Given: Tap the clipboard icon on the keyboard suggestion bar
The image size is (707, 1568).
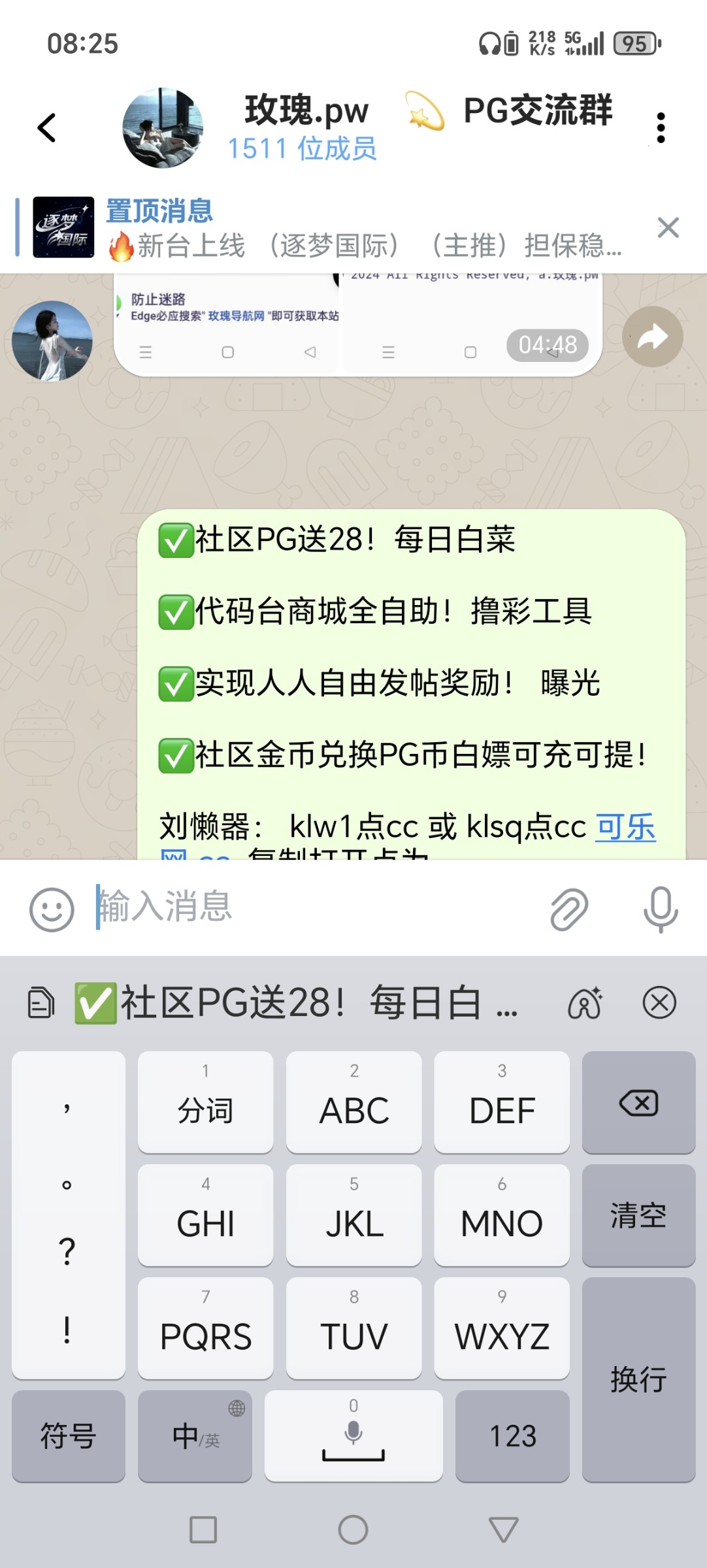Looking at the screenshot, I should point(41,1004).
